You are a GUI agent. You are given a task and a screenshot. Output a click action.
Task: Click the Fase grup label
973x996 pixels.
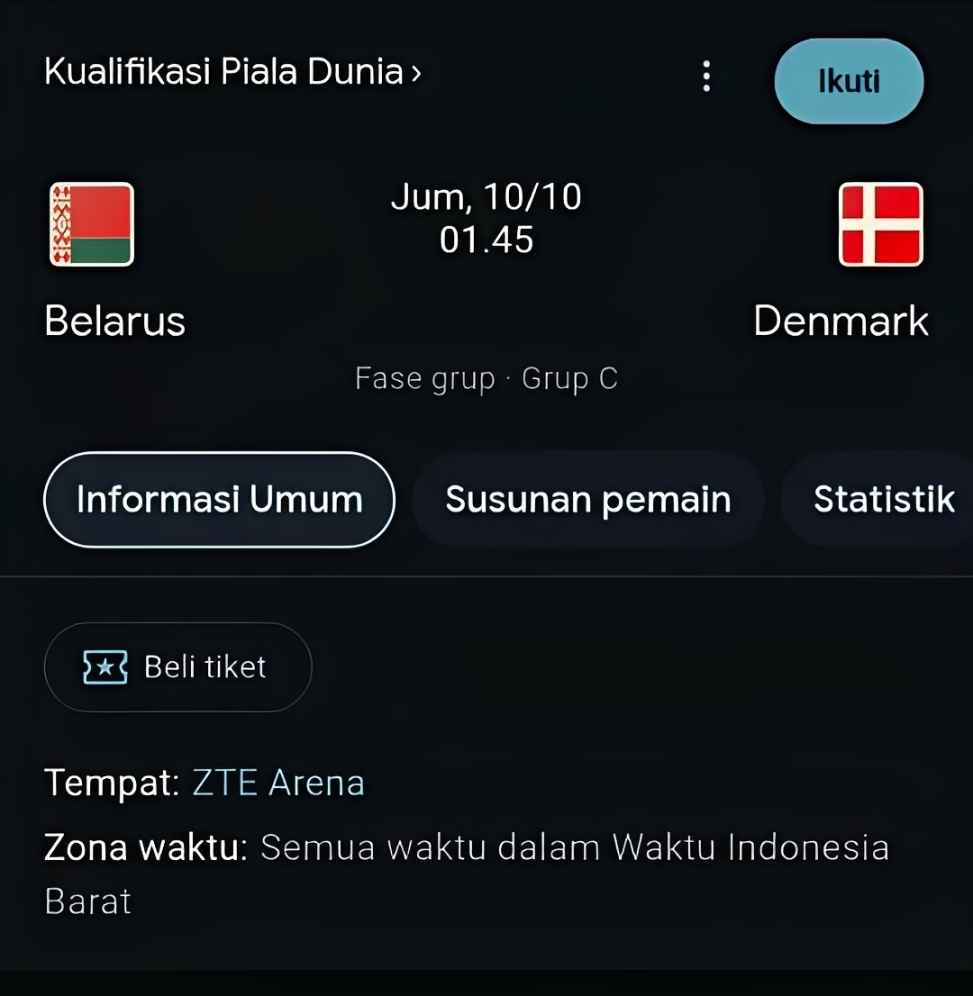[424, 378]
